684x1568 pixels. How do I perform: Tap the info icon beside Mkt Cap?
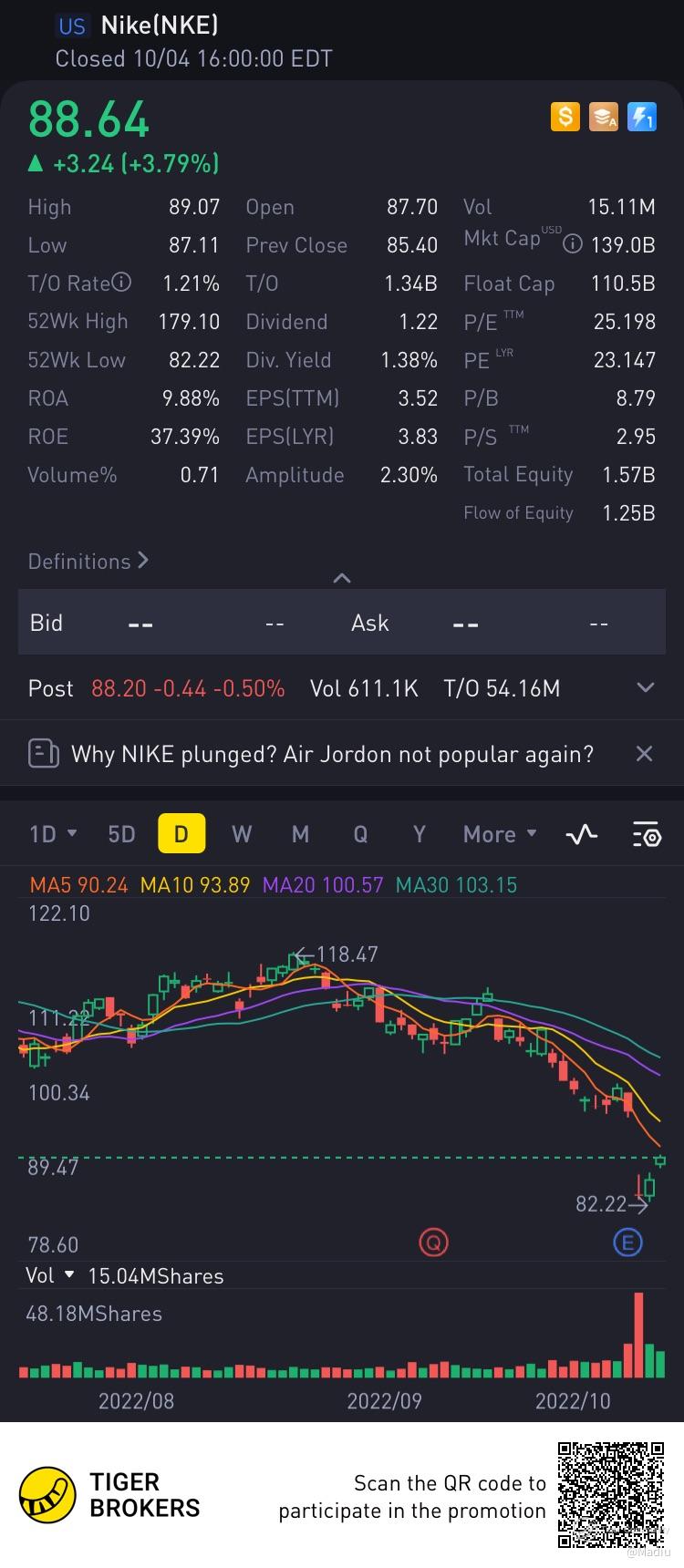point(572,244)
